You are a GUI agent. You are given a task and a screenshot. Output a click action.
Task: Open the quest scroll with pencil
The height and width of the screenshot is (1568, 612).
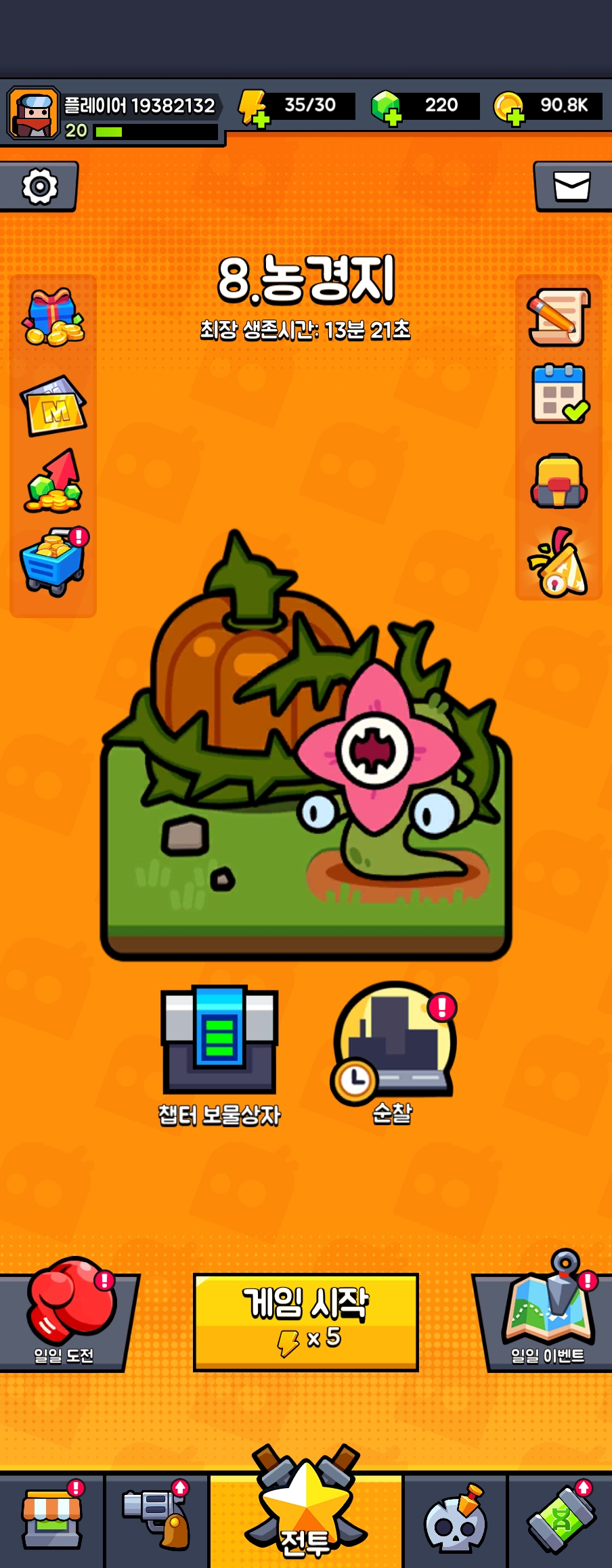click(559, 318)
